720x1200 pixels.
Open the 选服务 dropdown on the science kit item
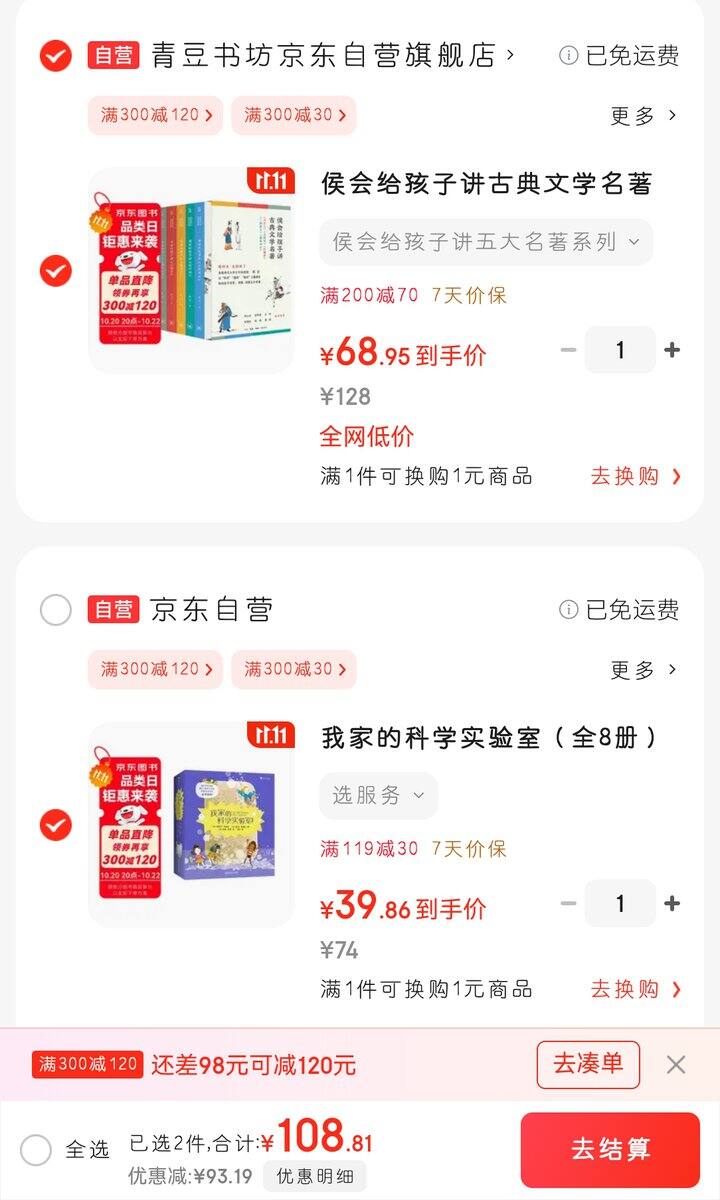(x=378, y=796)
